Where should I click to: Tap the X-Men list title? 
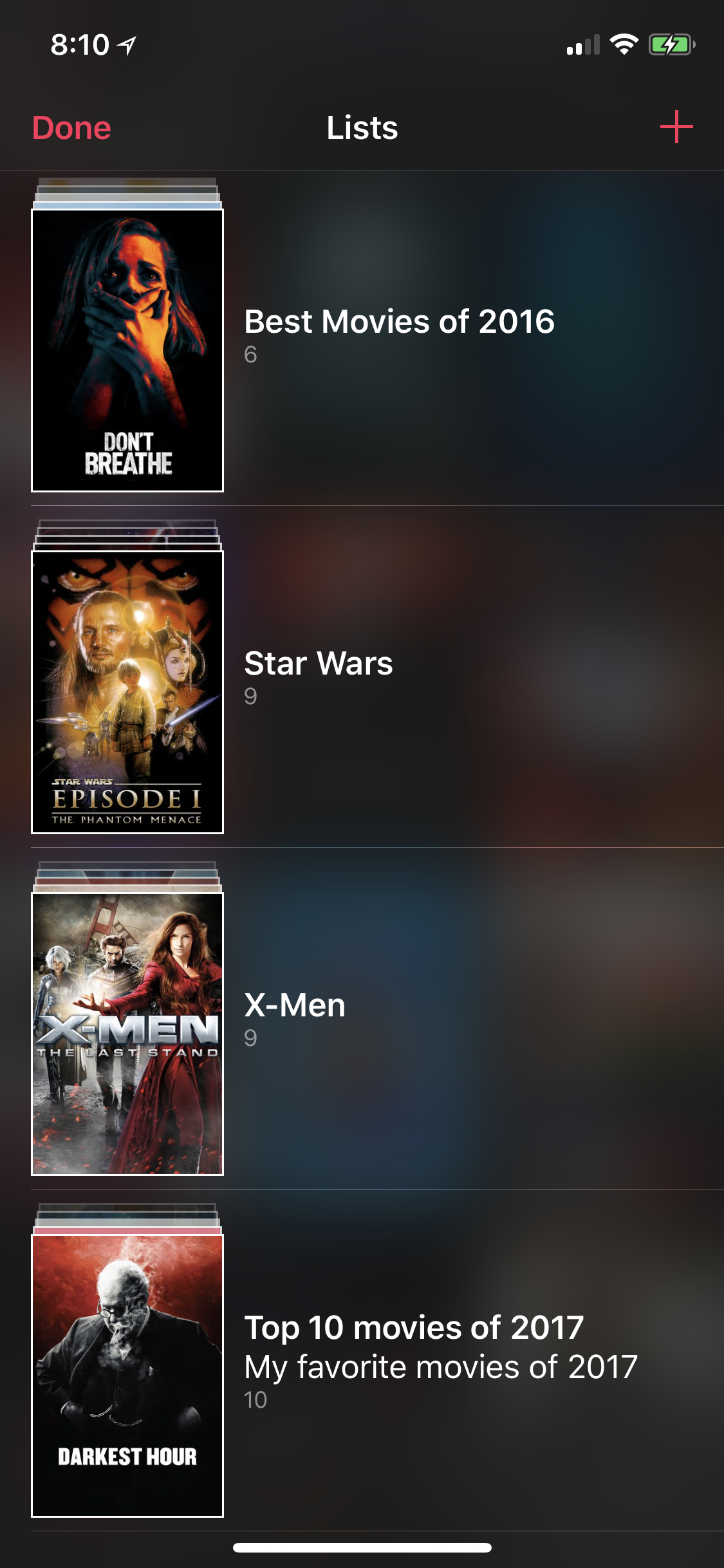pyautogui.click(x=294, y=1005)
